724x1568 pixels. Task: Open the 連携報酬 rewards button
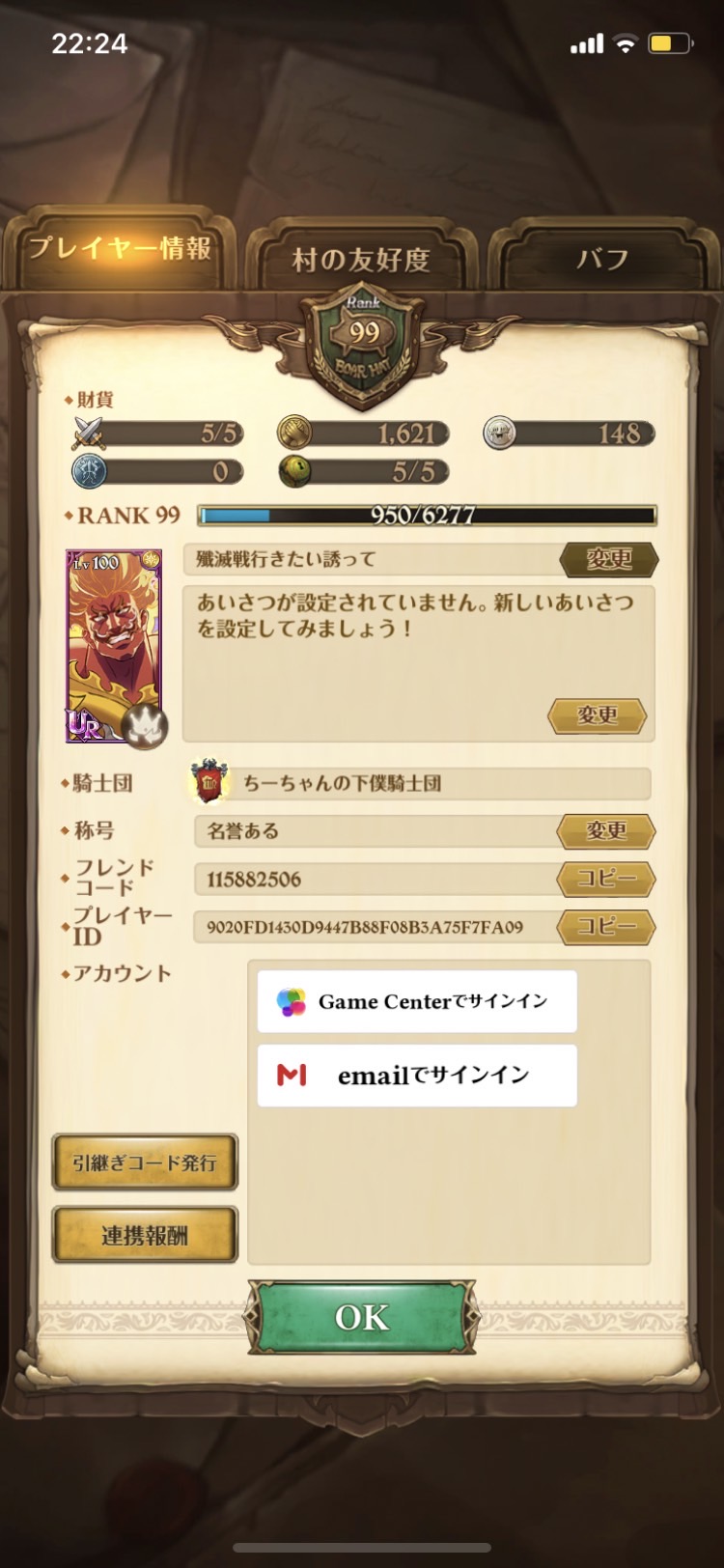(145, 1235)
